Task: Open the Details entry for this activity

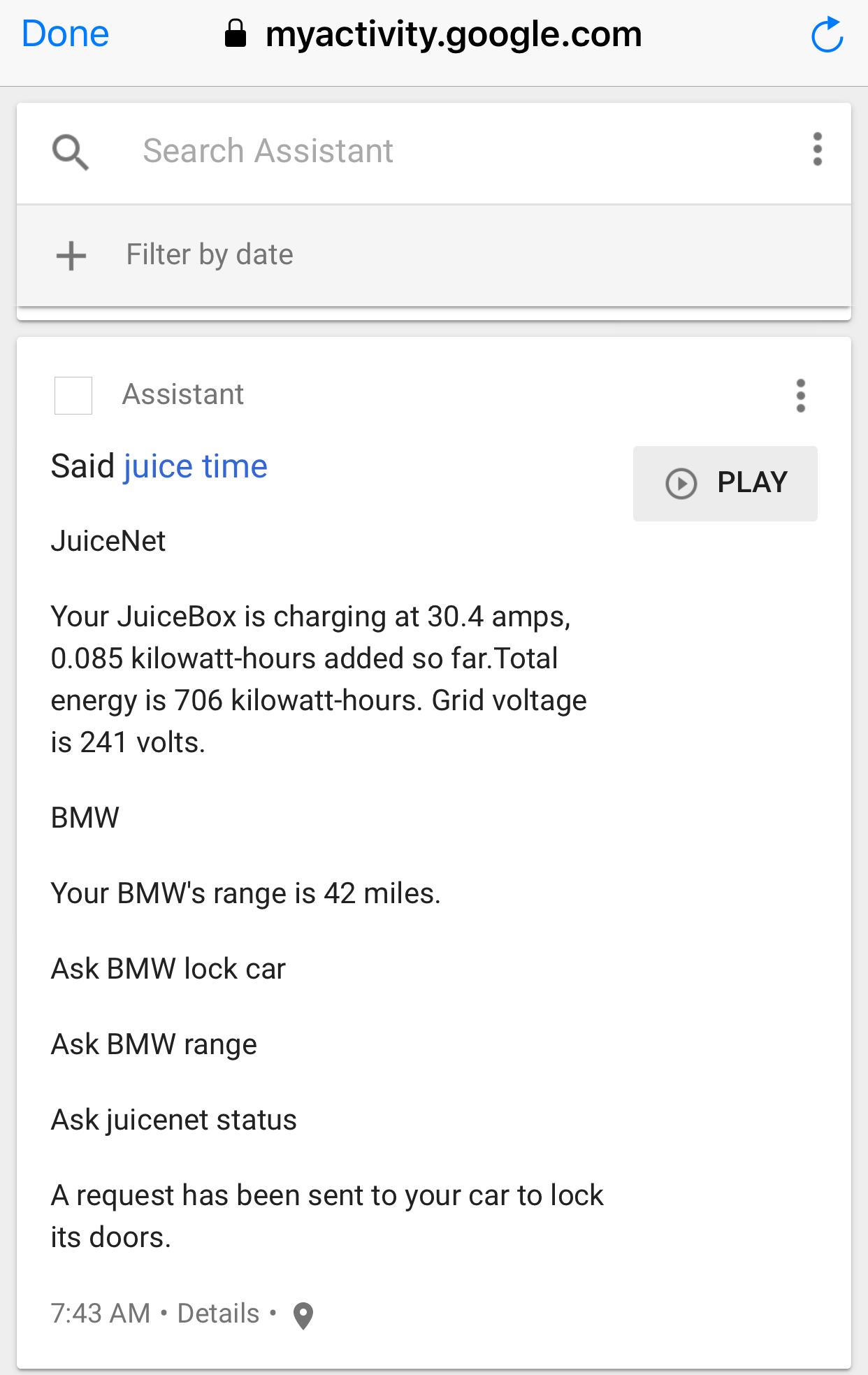Action: coord(217,1313)
